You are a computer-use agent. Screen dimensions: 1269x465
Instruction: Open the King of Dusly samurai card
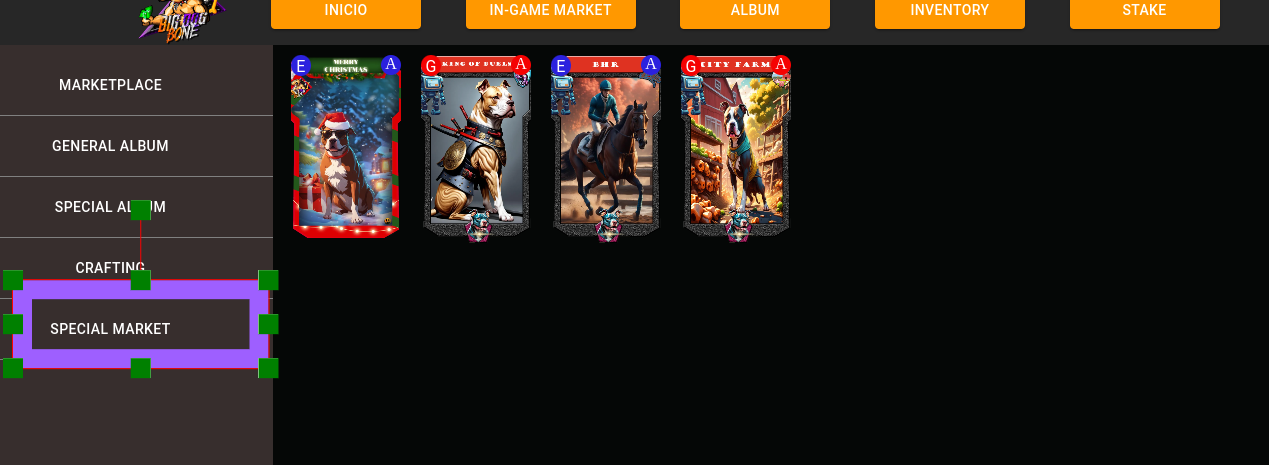pos(476,150)
